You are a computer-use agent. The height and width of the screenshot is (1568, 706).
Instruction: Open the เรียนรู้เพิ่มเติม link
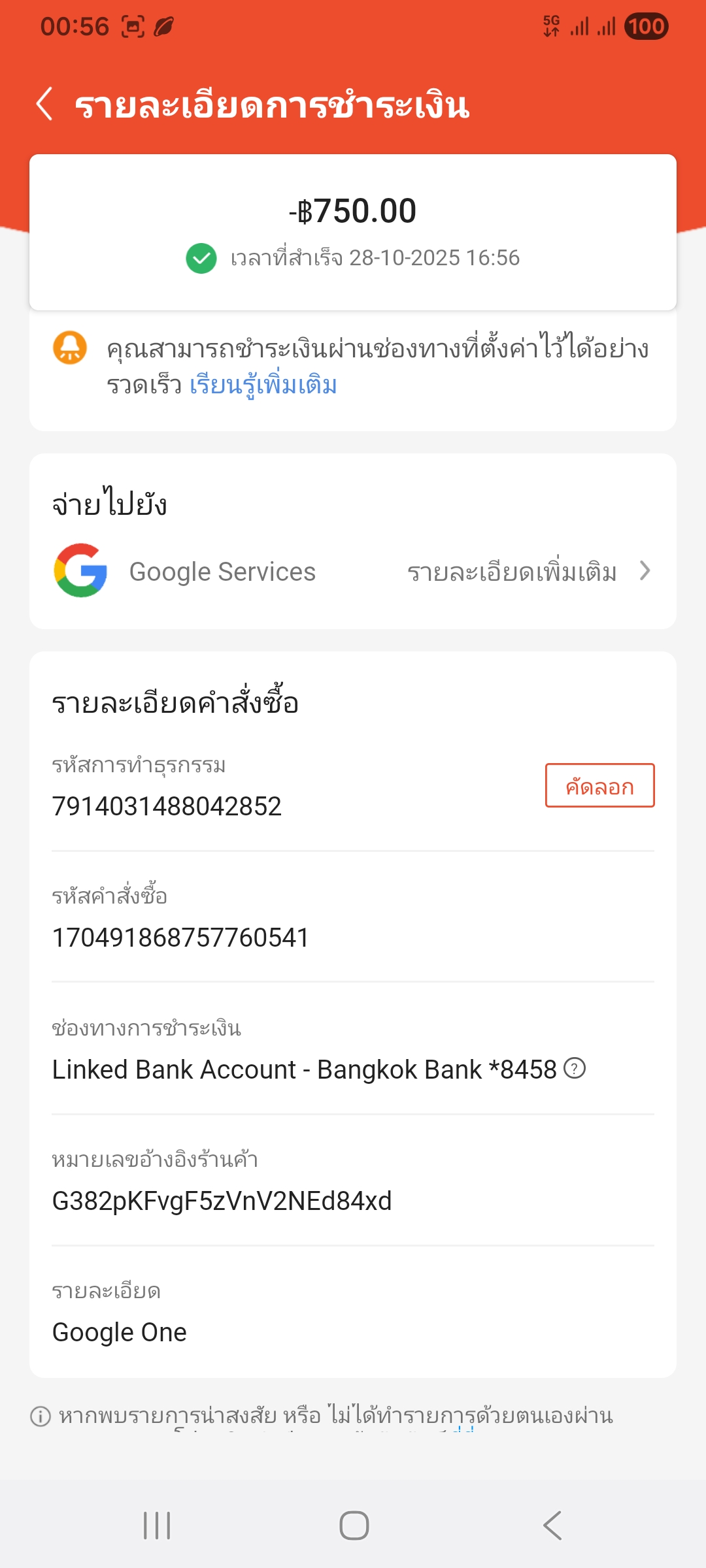(x=263, y=385)
